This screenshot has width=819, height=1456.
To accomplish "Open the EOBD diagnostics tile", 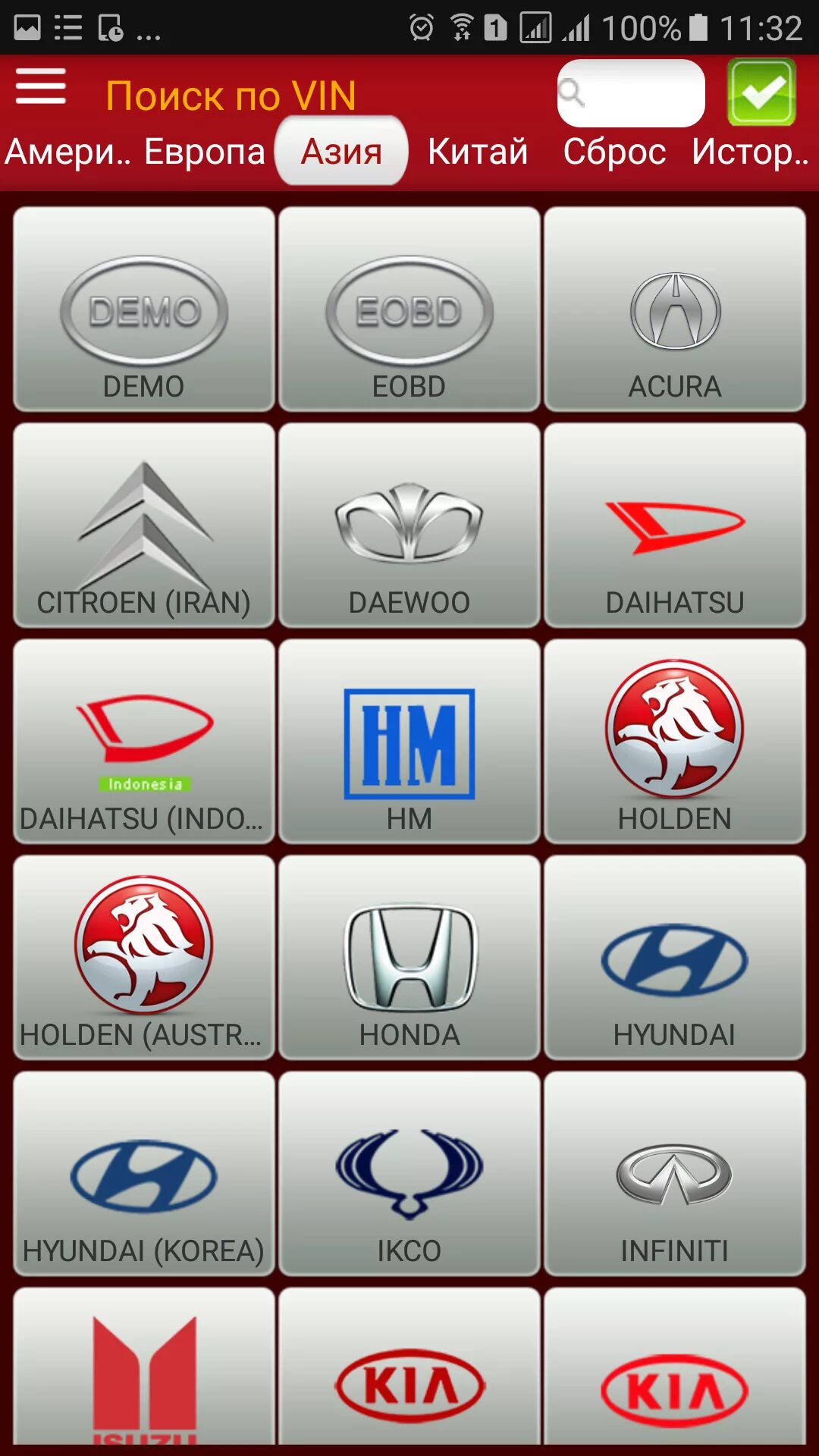I will point(409,309).
